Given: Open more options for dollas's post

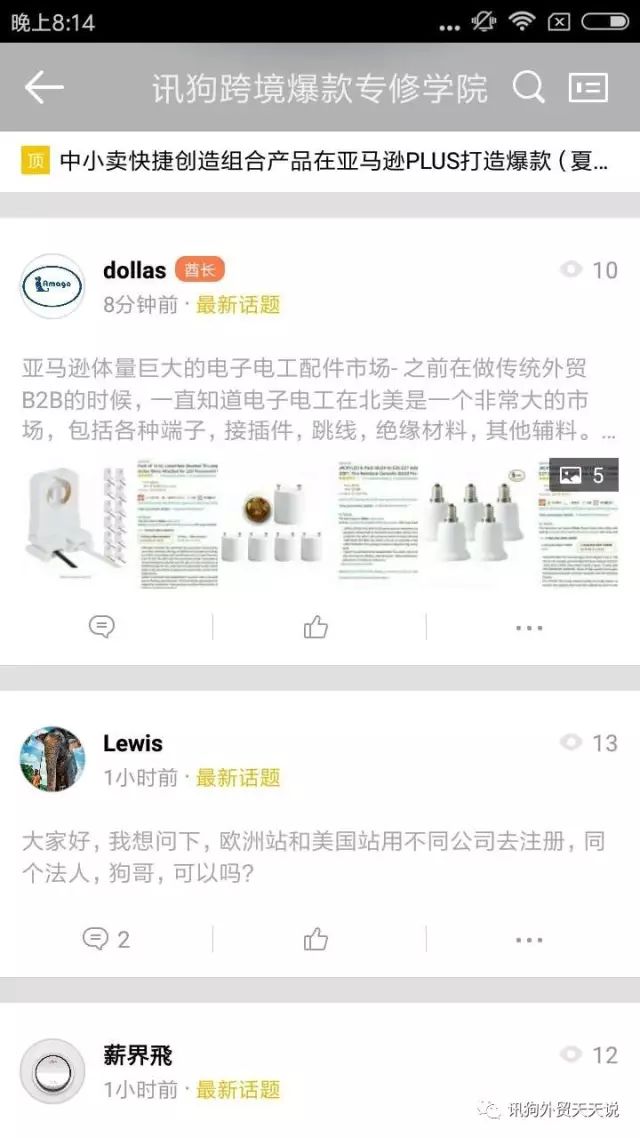Looking at the screenshot, I should point(529,627).
